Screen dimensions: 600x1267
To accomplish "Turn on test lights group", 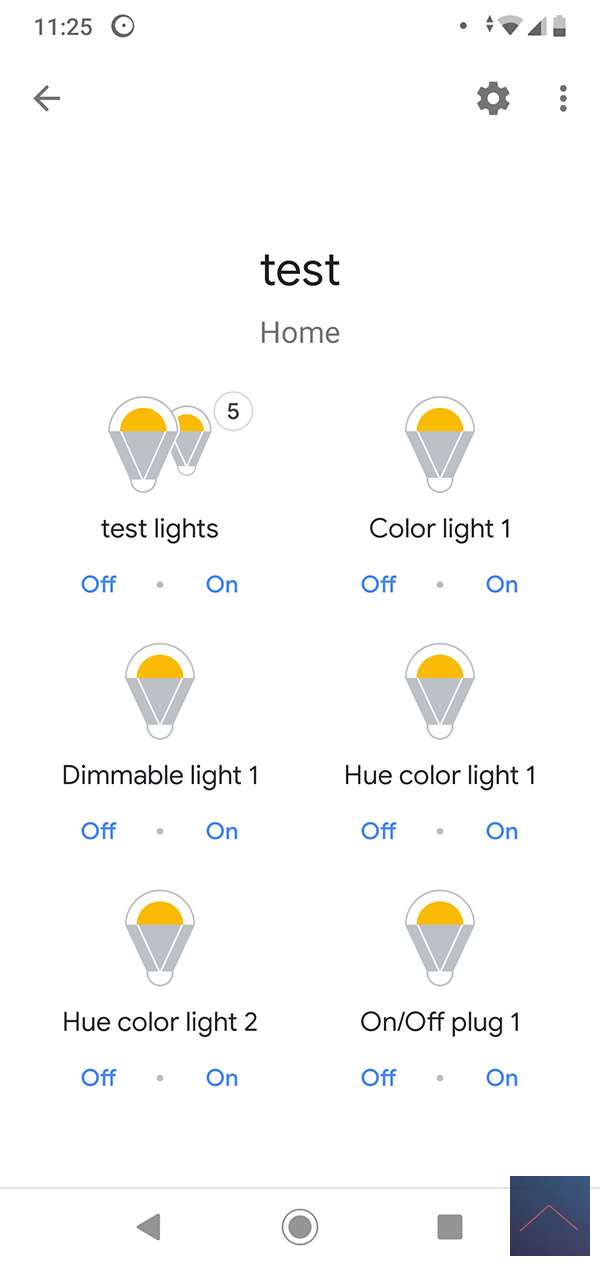I will pos(222,585).
